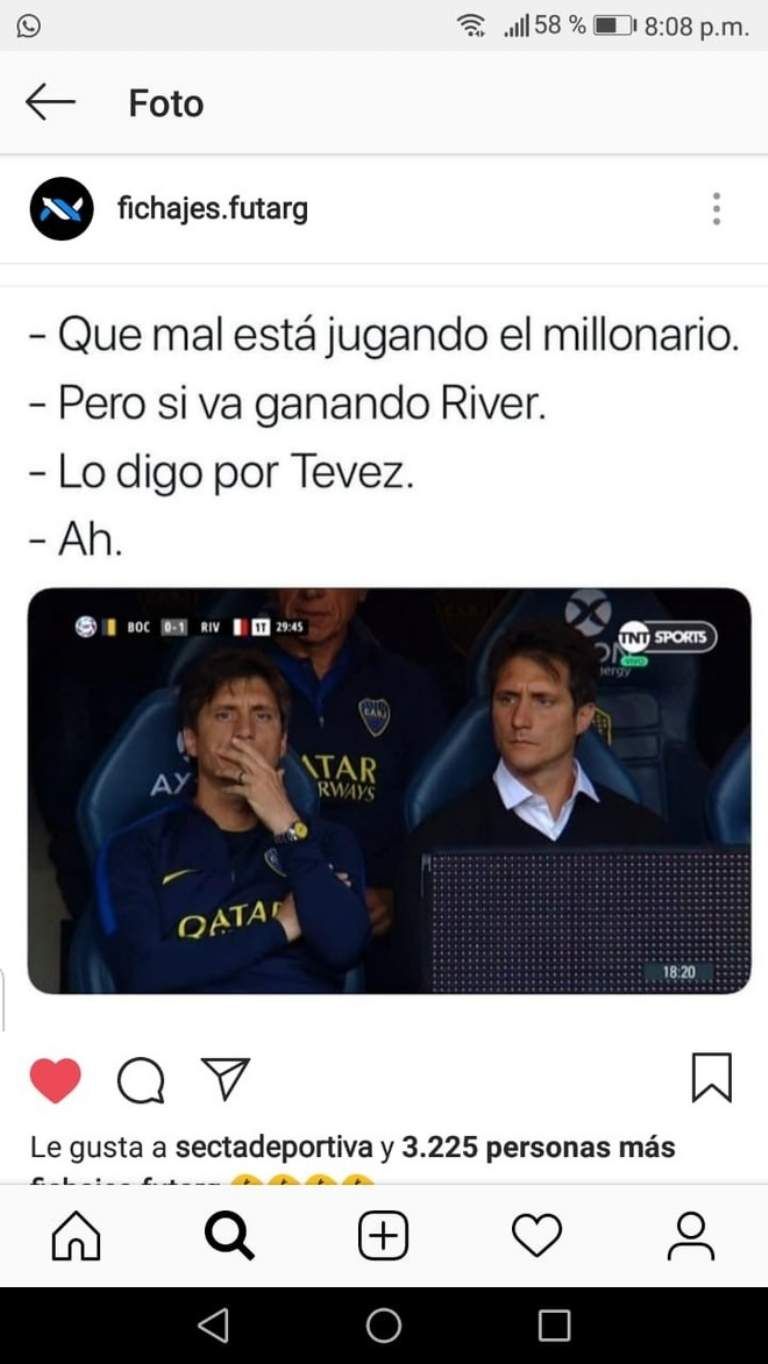Go back using the top arrow

pyautogui.click(x=50, y=102)
